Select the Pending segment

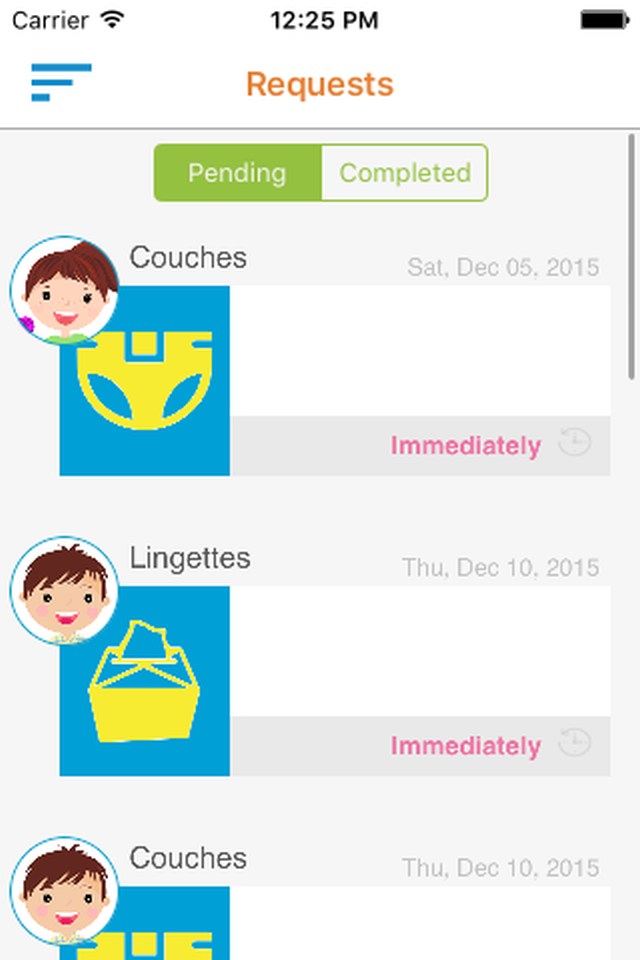point(238,173)
